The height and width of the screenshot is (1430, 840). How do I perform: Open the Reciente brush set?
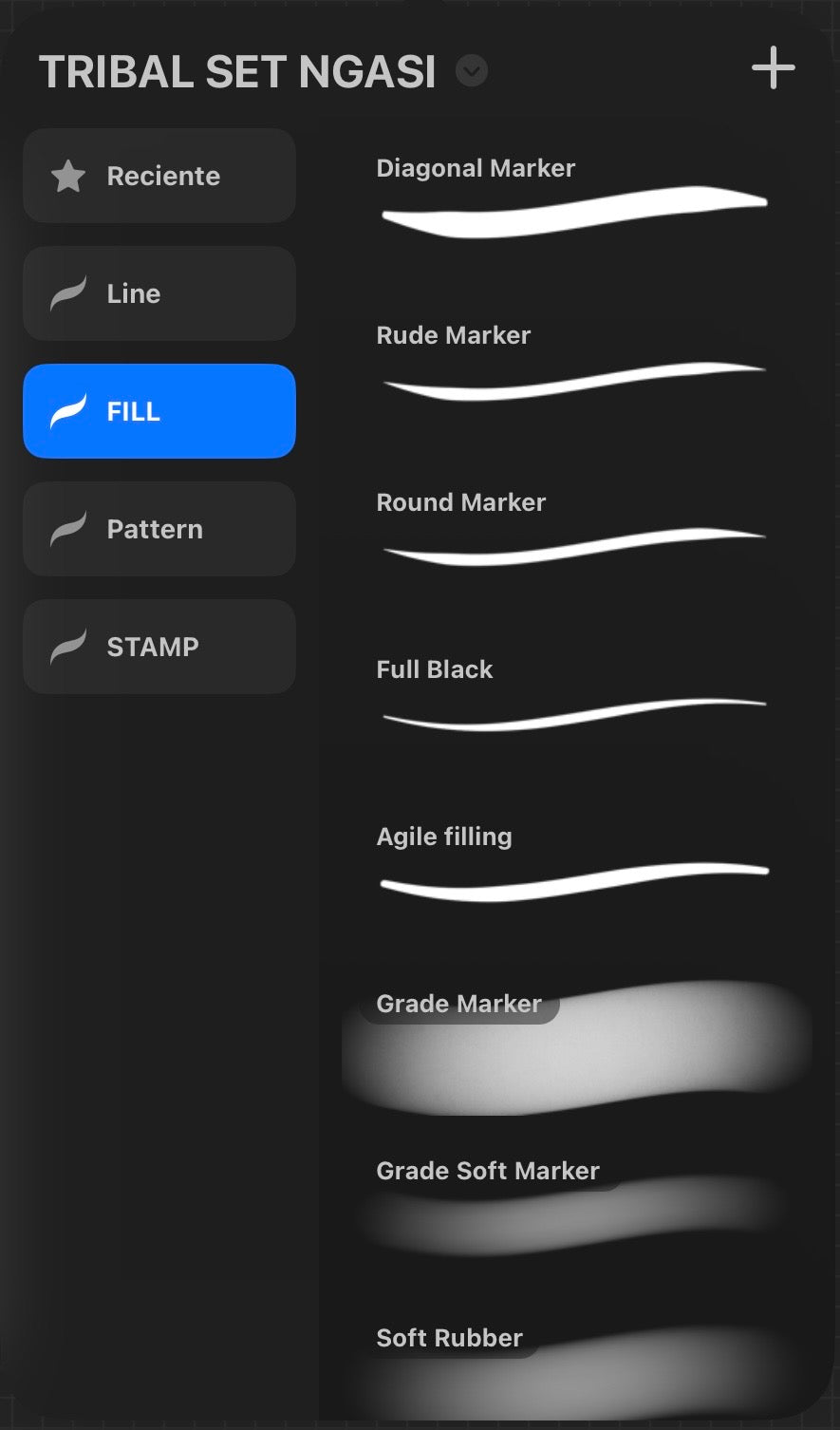[x=159, y=176]
